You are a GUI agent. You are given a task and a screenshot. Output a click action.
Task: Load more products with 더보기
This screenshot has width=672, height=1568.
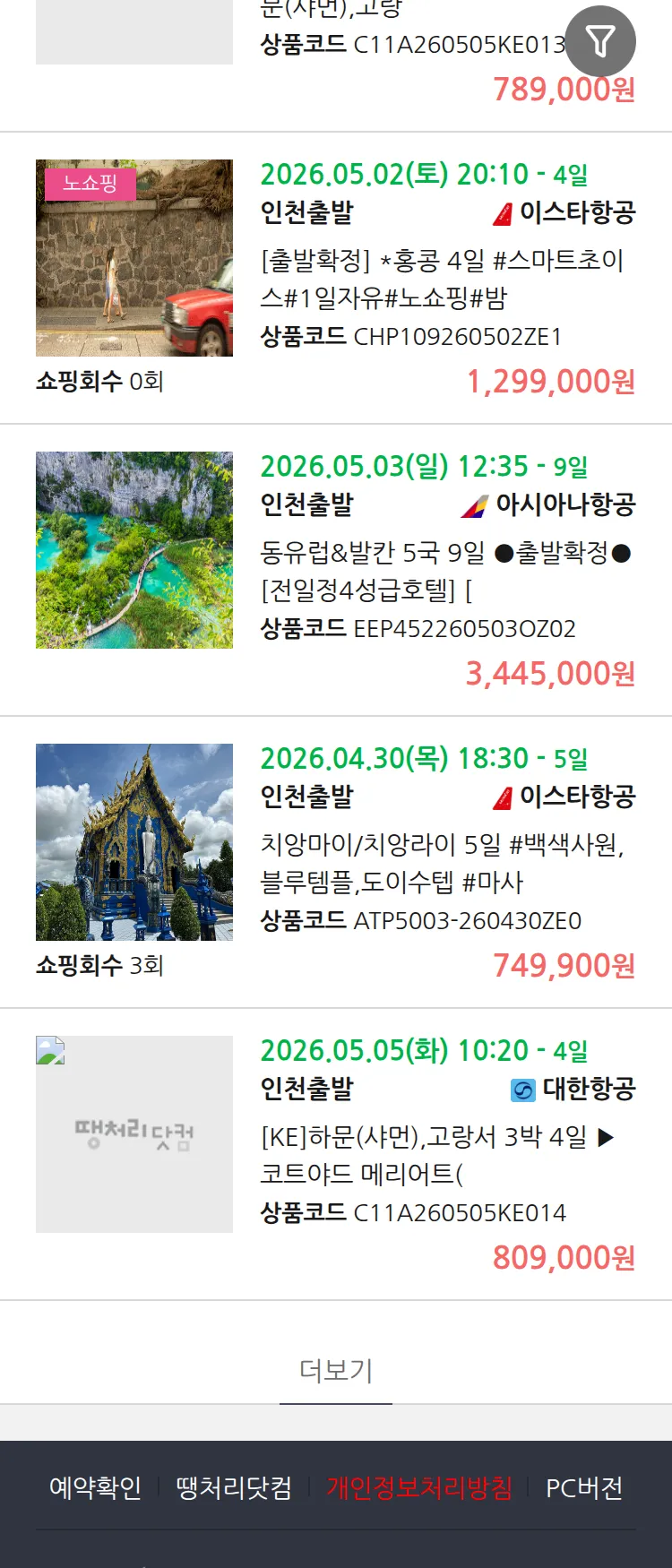pyautogui.click(x=336, y=1370)
